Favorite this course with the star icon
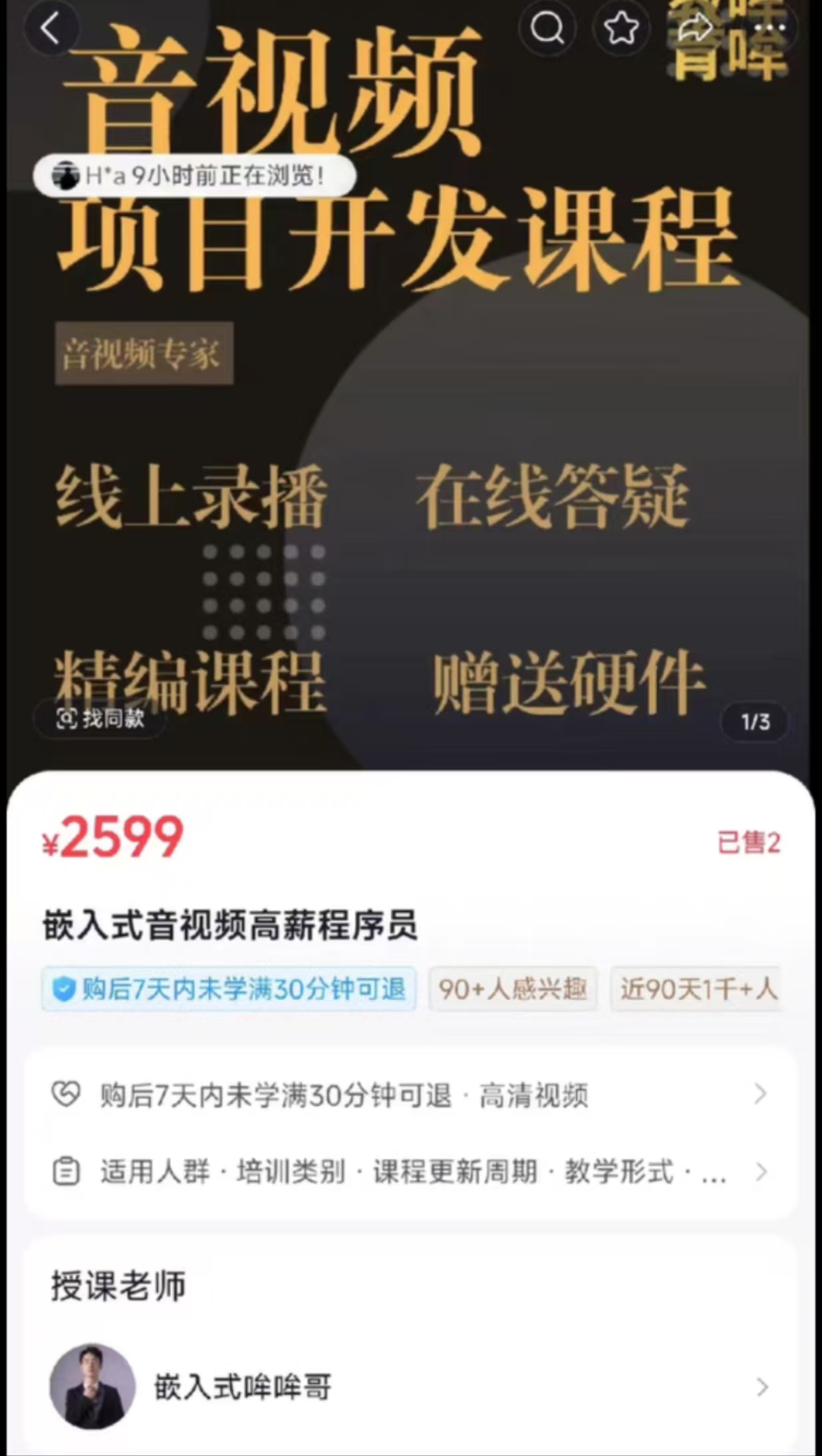This screenshot has width=822, height=1456. coord(621,29)
